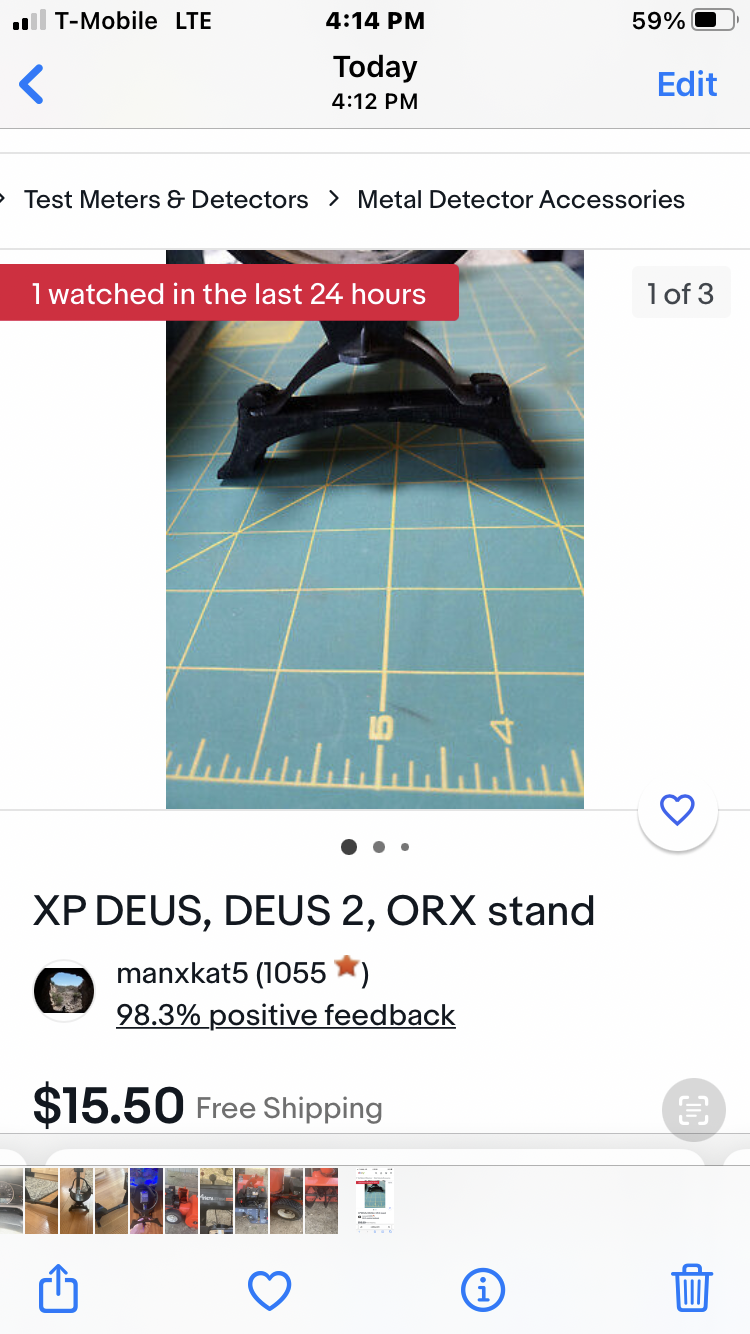Go back to the photo library

32,84
